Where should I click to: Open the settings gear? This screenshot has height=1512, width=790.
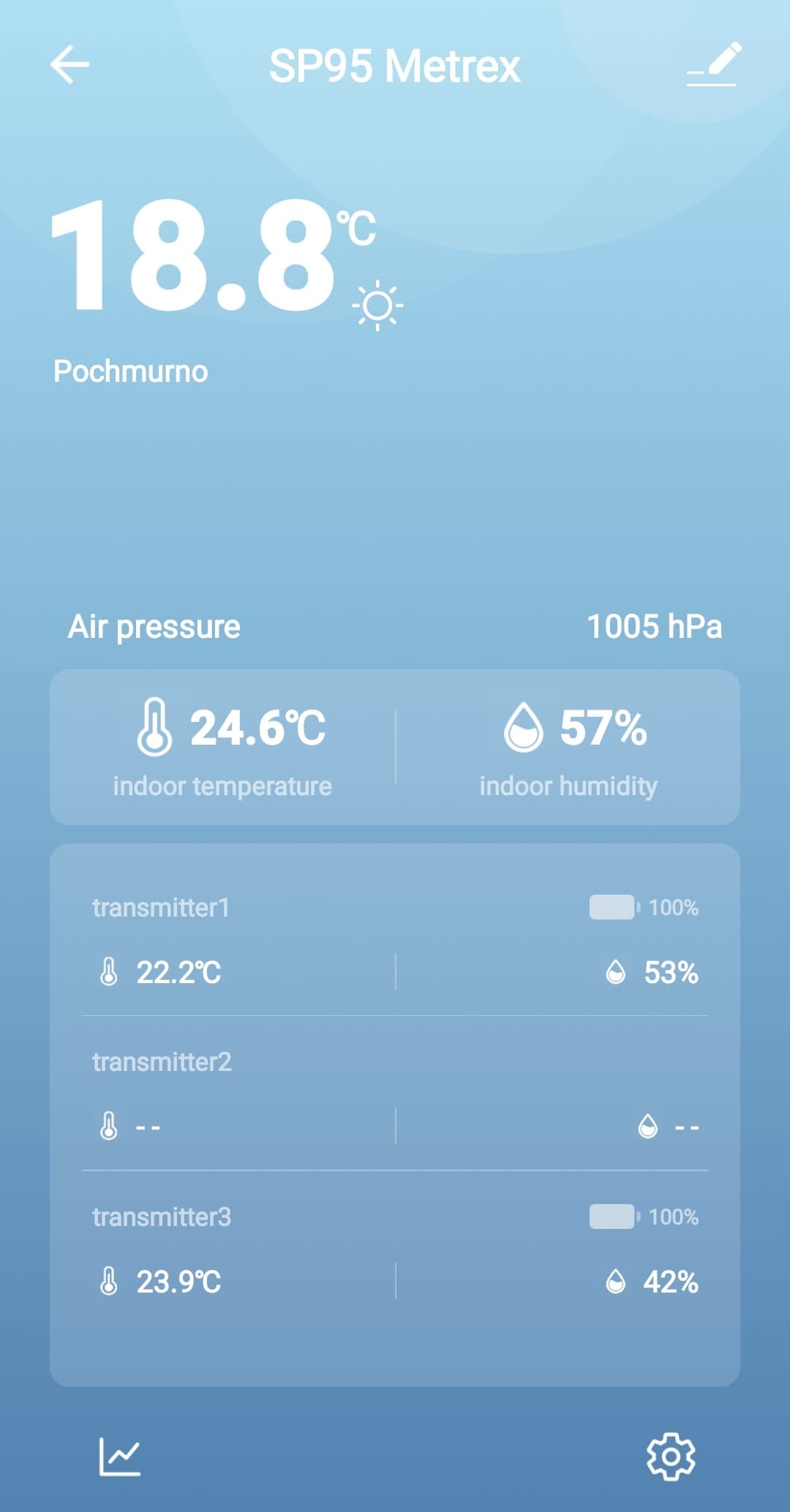pos(669,1455)
